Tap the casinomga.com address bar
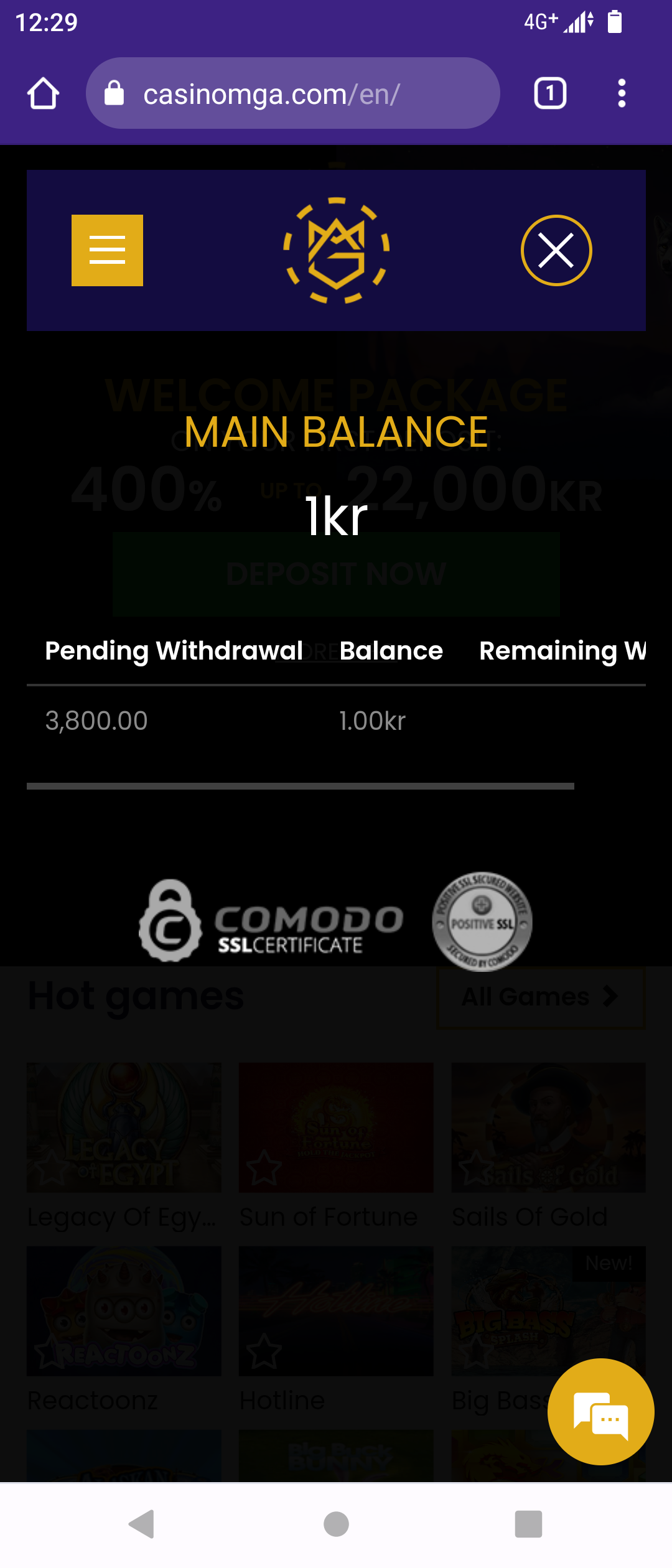The width and height of the screenshot is (672, 1568). pos(292,93)
